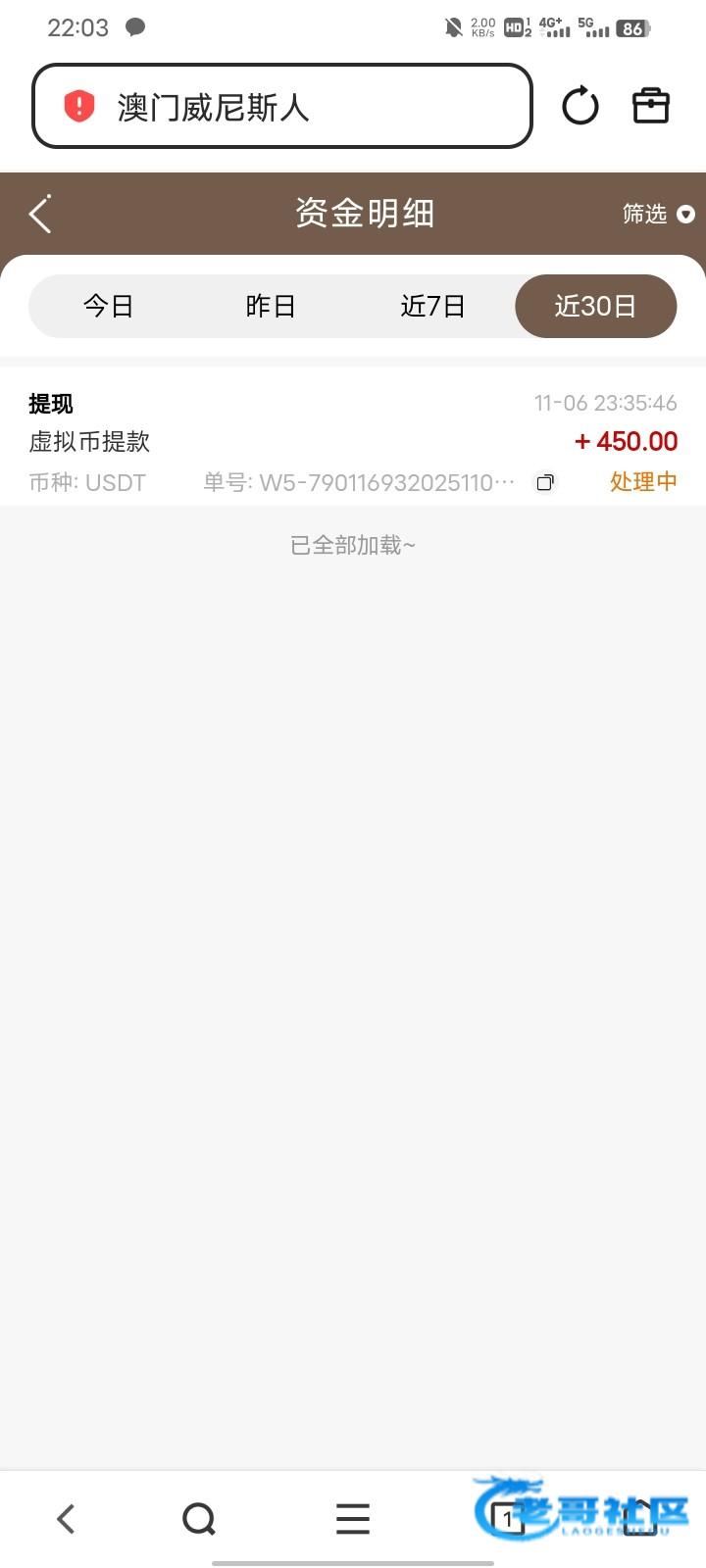This screenshot has height=1568, width=706.
Task: Open browser search from bottom bar
Action: [199, 1519]
